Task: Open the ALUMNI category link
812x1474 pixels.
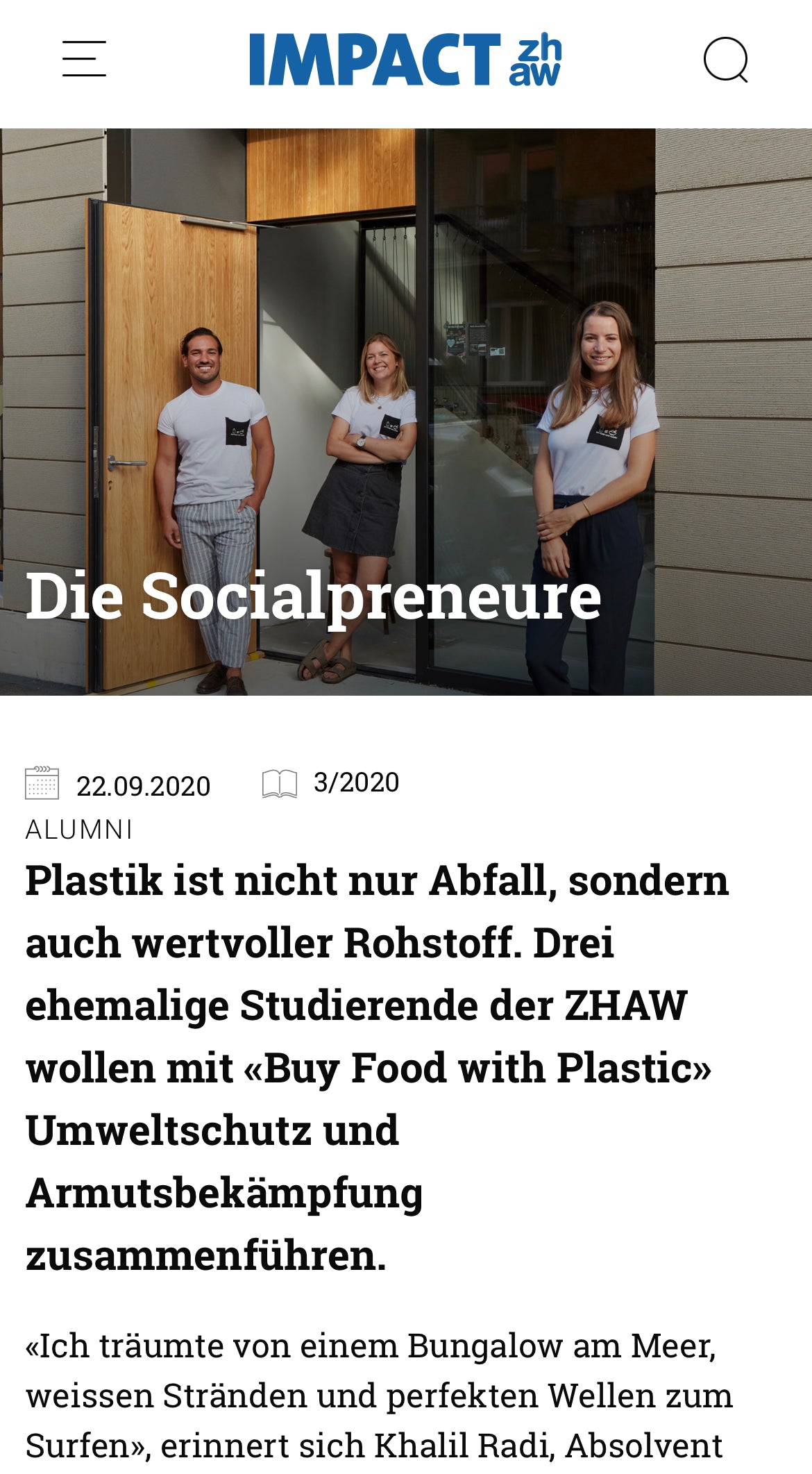Action: tap(79, 830)
